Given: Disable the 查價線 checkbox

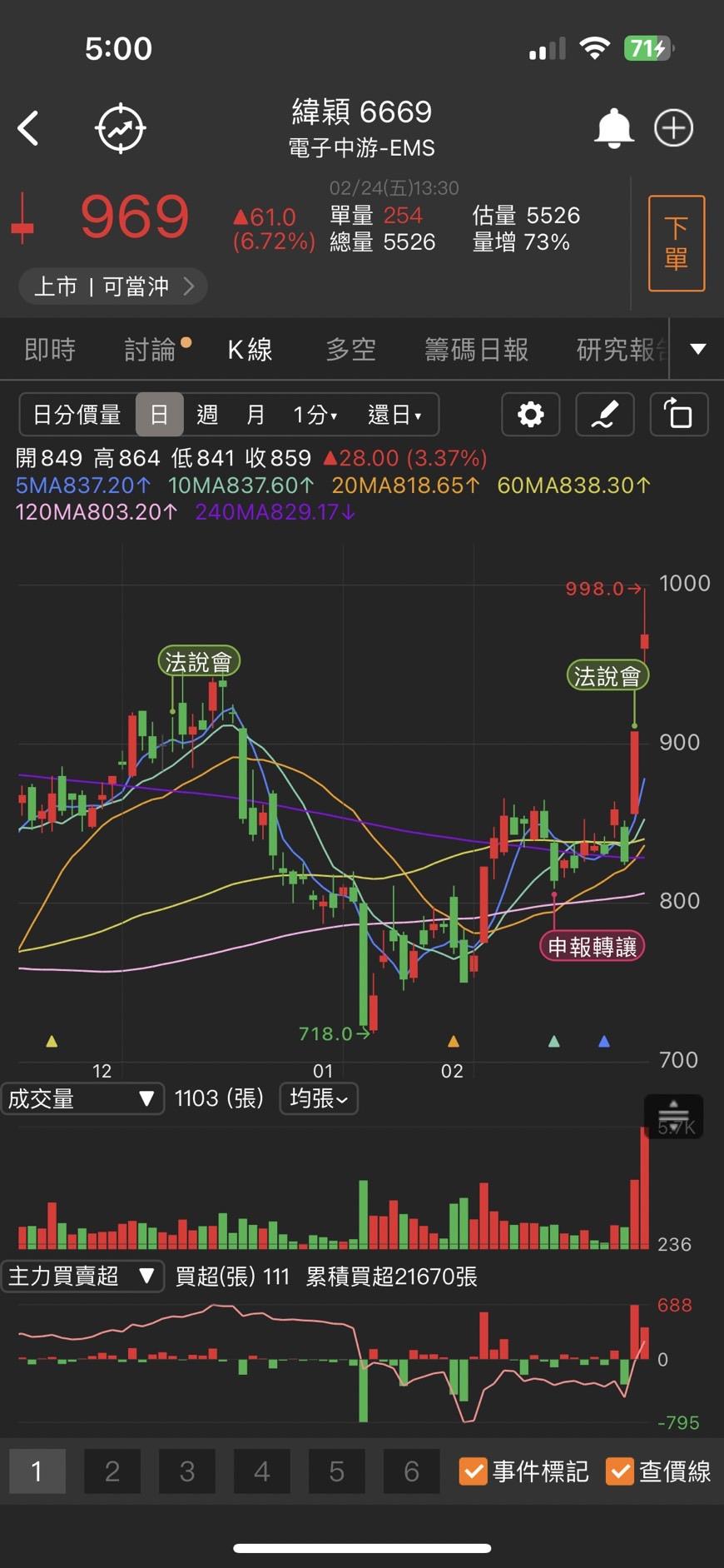Looking at the screenshot, I should (x=618, y=1471).
